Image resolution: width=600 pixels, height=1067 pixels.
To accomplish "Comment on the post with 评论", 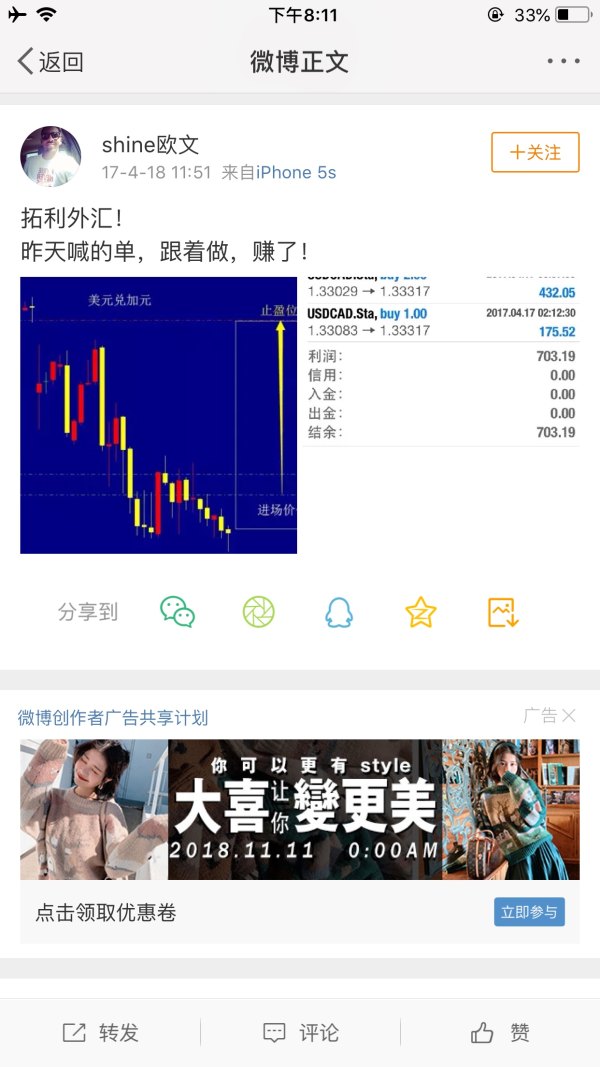I will (300, 1033).
